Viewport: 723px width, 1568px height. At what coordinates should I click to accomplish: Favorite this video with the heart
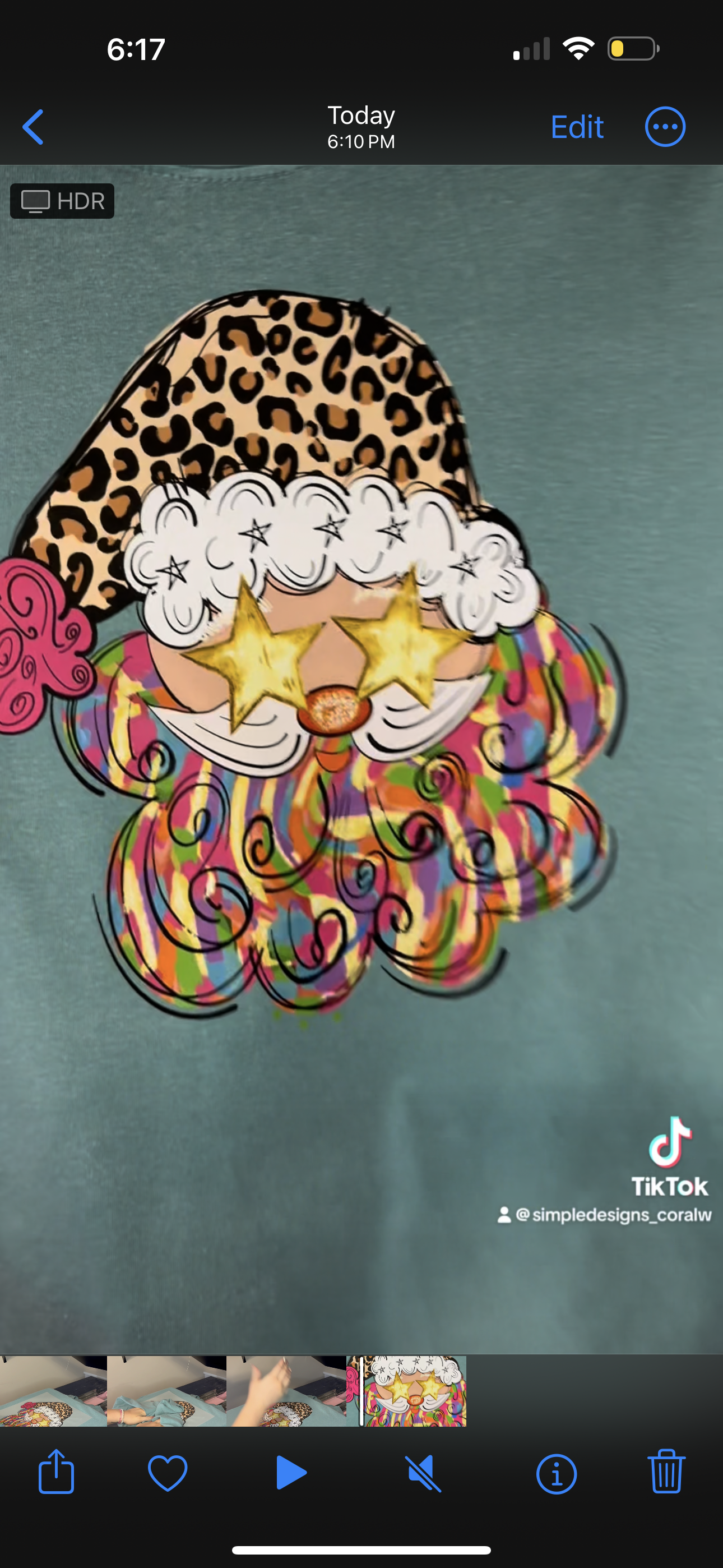[168, 1473]
